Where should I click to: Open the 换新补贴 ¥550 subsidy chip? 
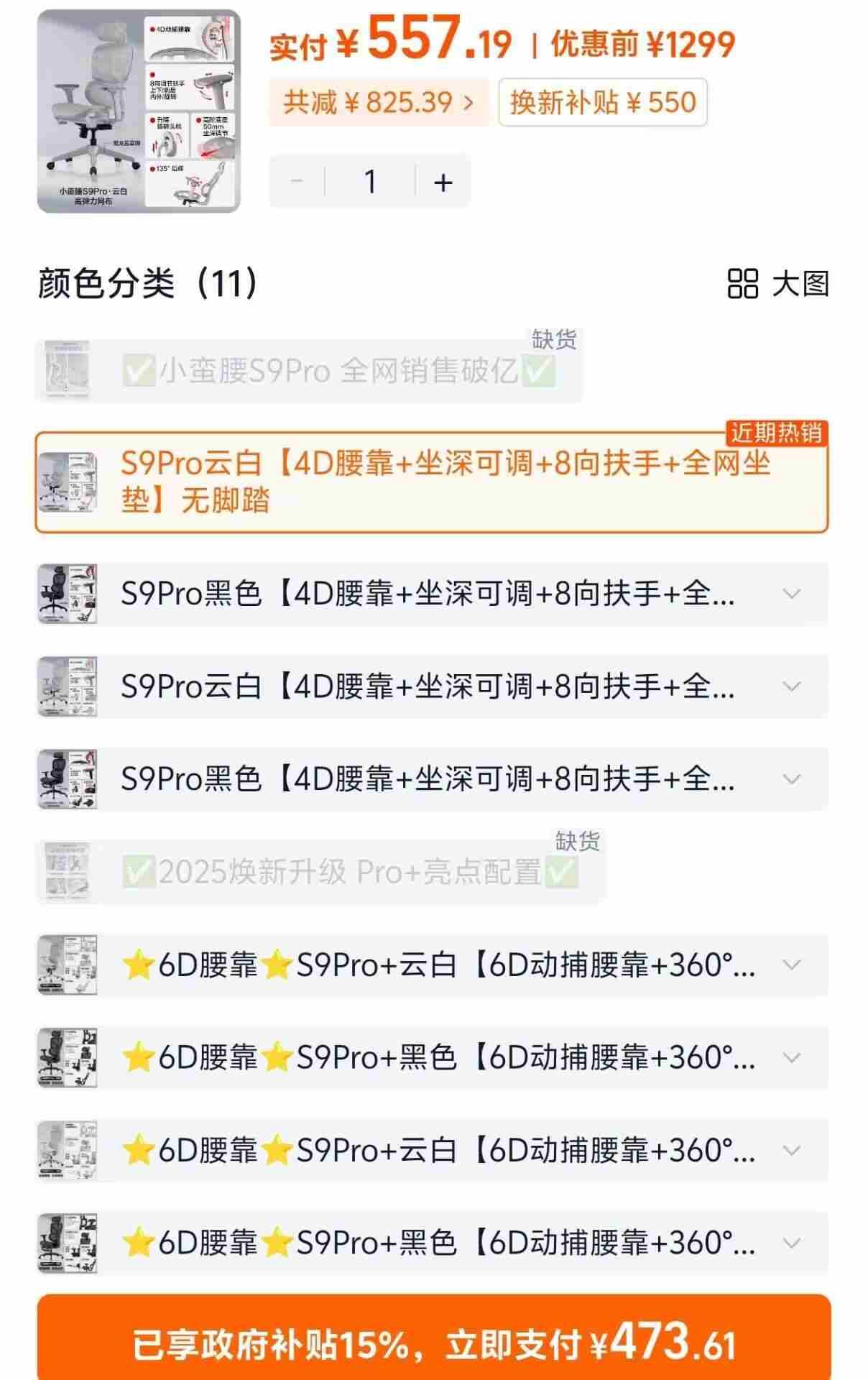pyautogui.click(x=602, y=103)
